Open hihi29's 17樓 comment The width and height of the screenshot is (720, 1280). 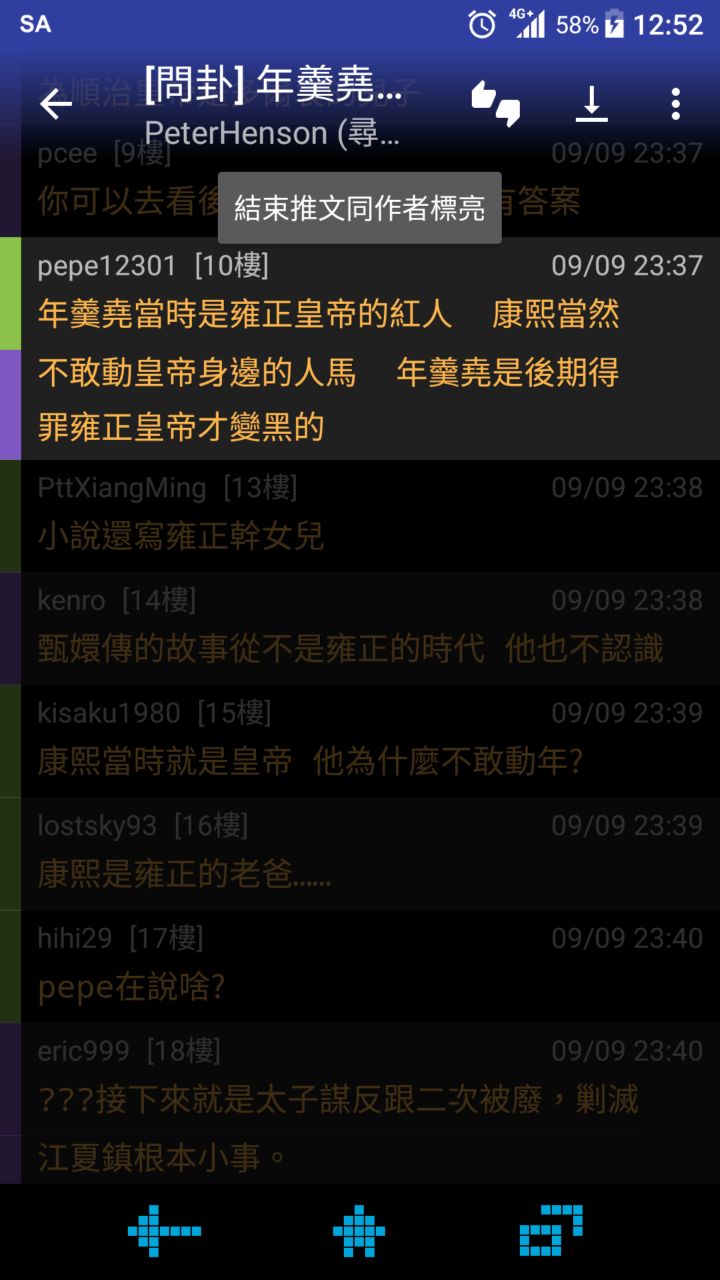coord(360,966)
